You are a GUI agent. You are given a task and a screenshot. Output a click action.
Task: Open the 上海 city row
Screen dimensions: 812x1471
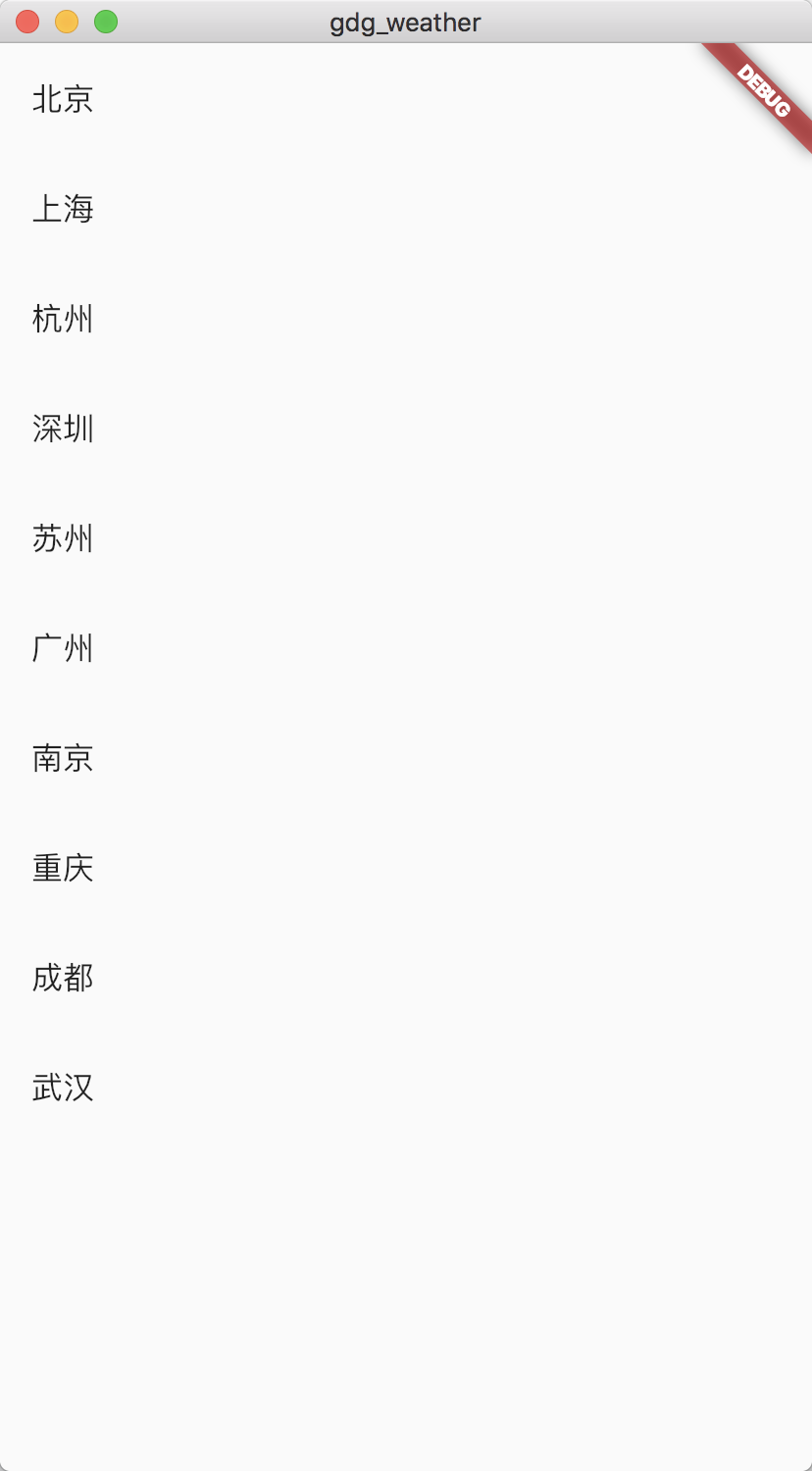[x=63, y=209]
